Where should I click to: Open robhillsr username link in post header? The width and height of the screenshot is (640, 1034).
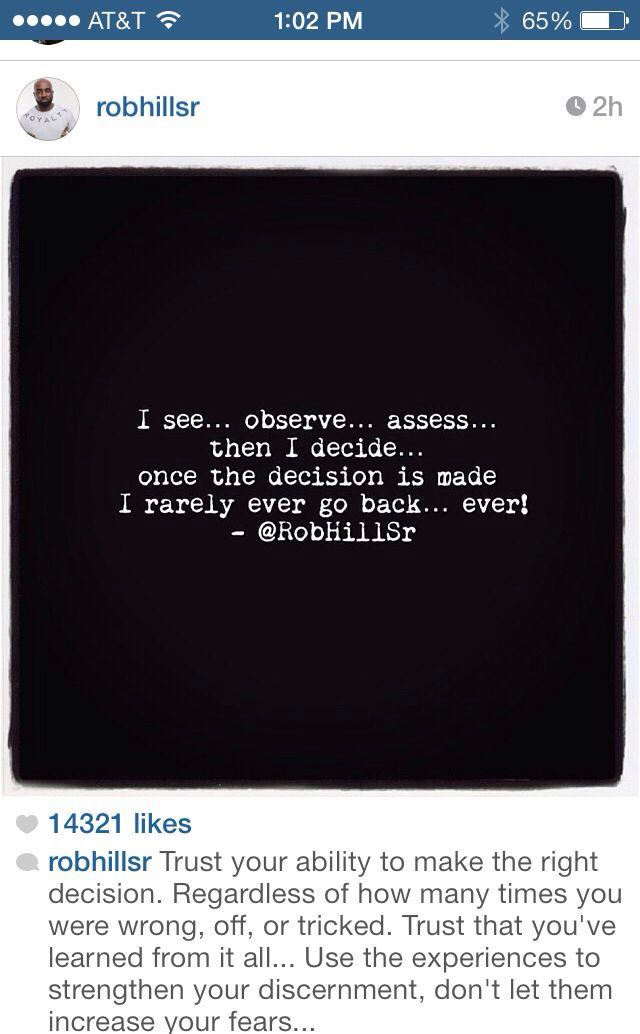147,107
